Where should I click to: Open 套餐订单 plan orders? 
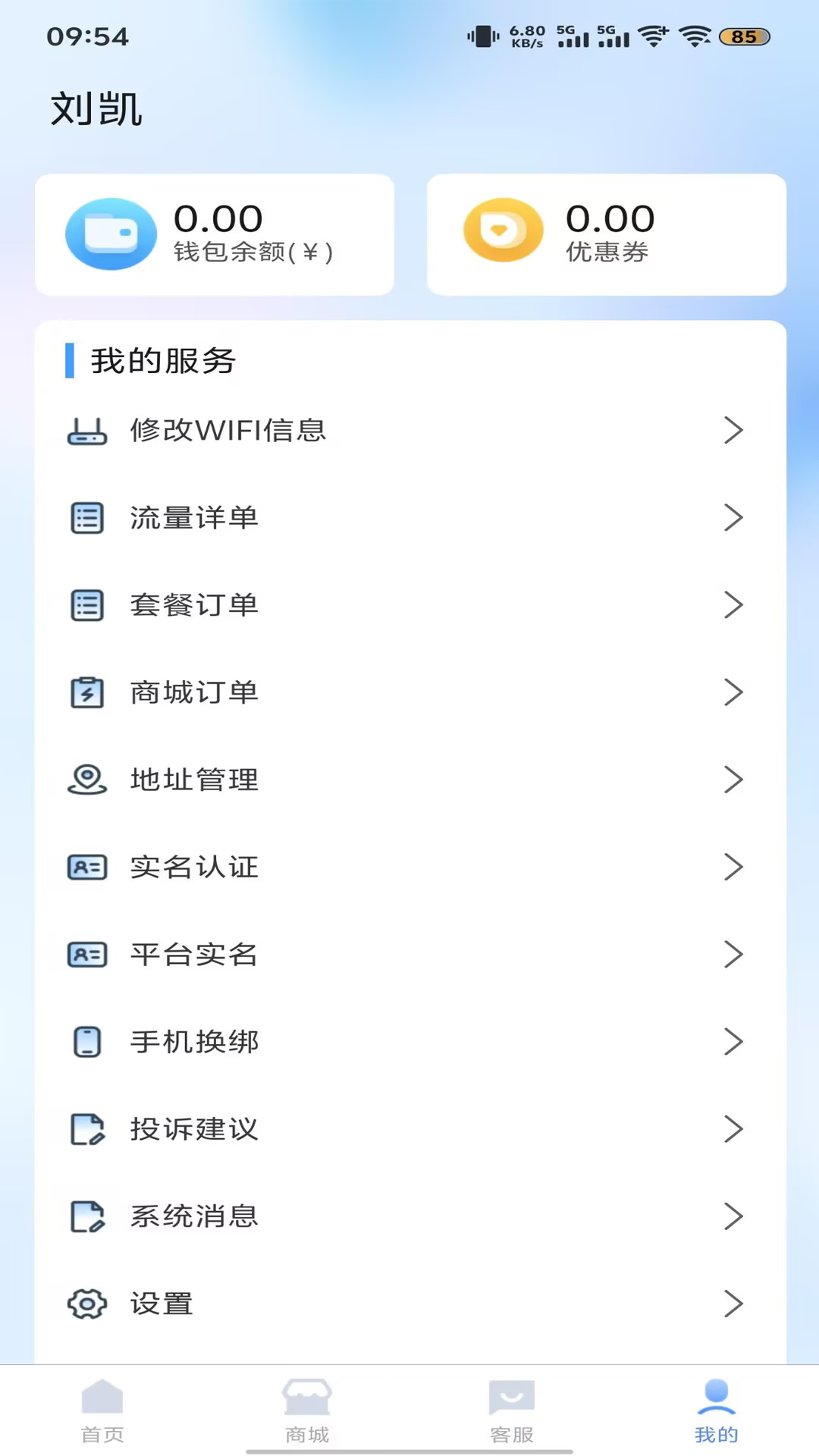pos(409,605)
